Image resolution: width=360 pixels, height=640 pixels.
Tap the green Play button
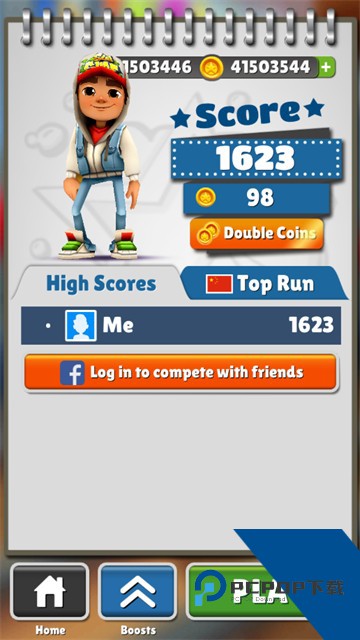coord(245,591)
